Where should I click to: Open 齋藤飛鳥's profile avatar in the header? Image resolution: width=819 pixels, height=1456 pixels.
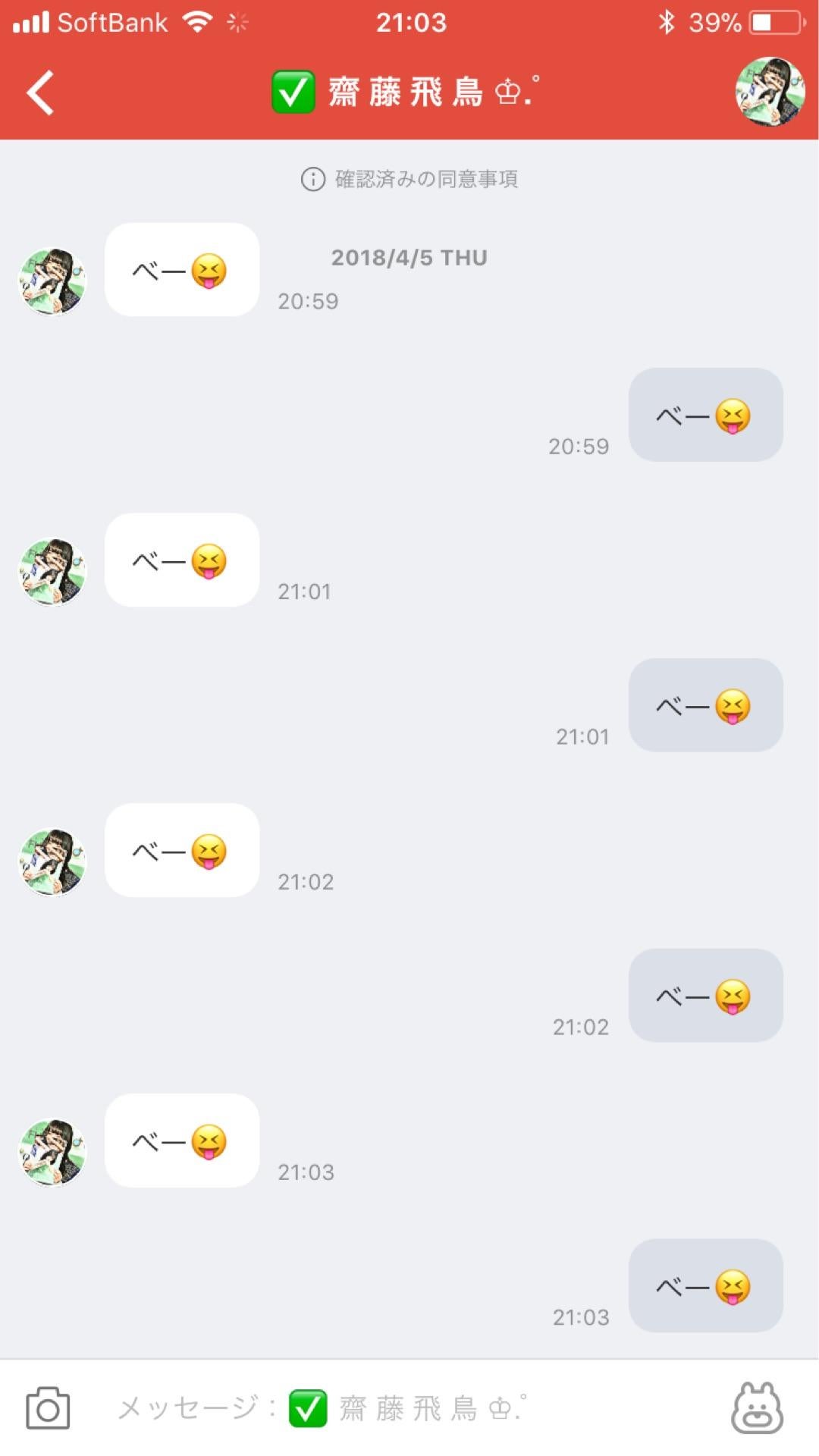click(770, 94)
